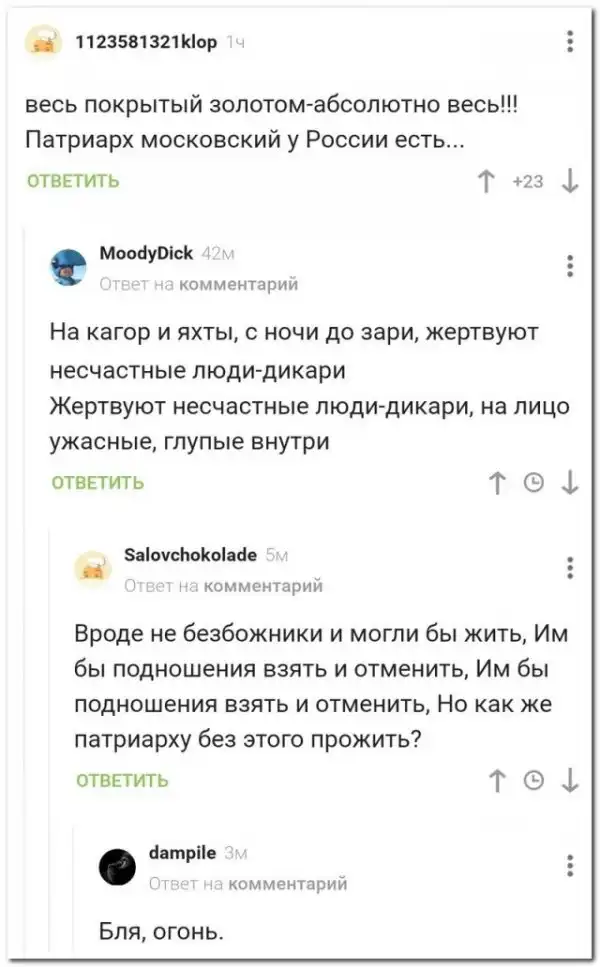Upvote MoodyDick's comment
Screen dimensions: 600x967
[496, 483]
